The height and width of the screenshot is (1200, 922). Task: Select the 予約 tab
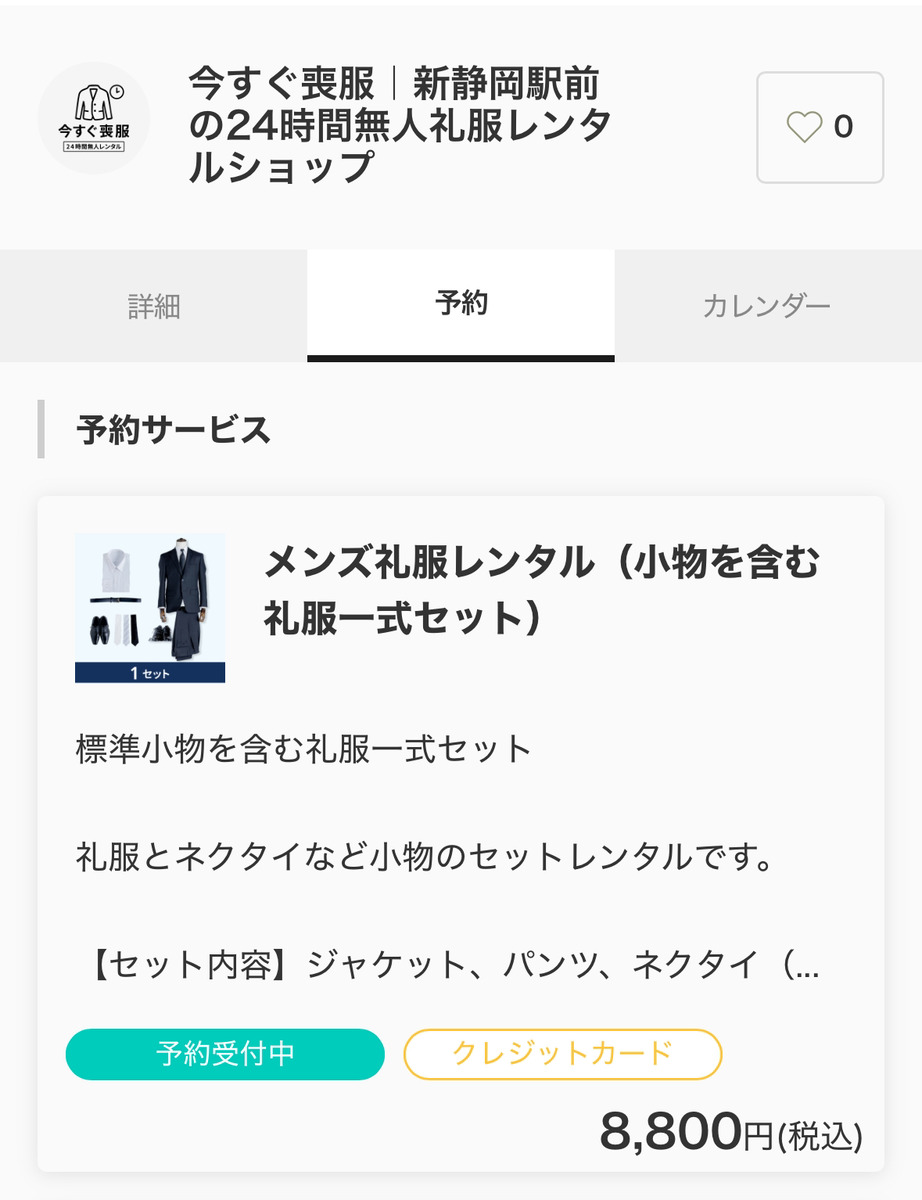tap(460, 307)
